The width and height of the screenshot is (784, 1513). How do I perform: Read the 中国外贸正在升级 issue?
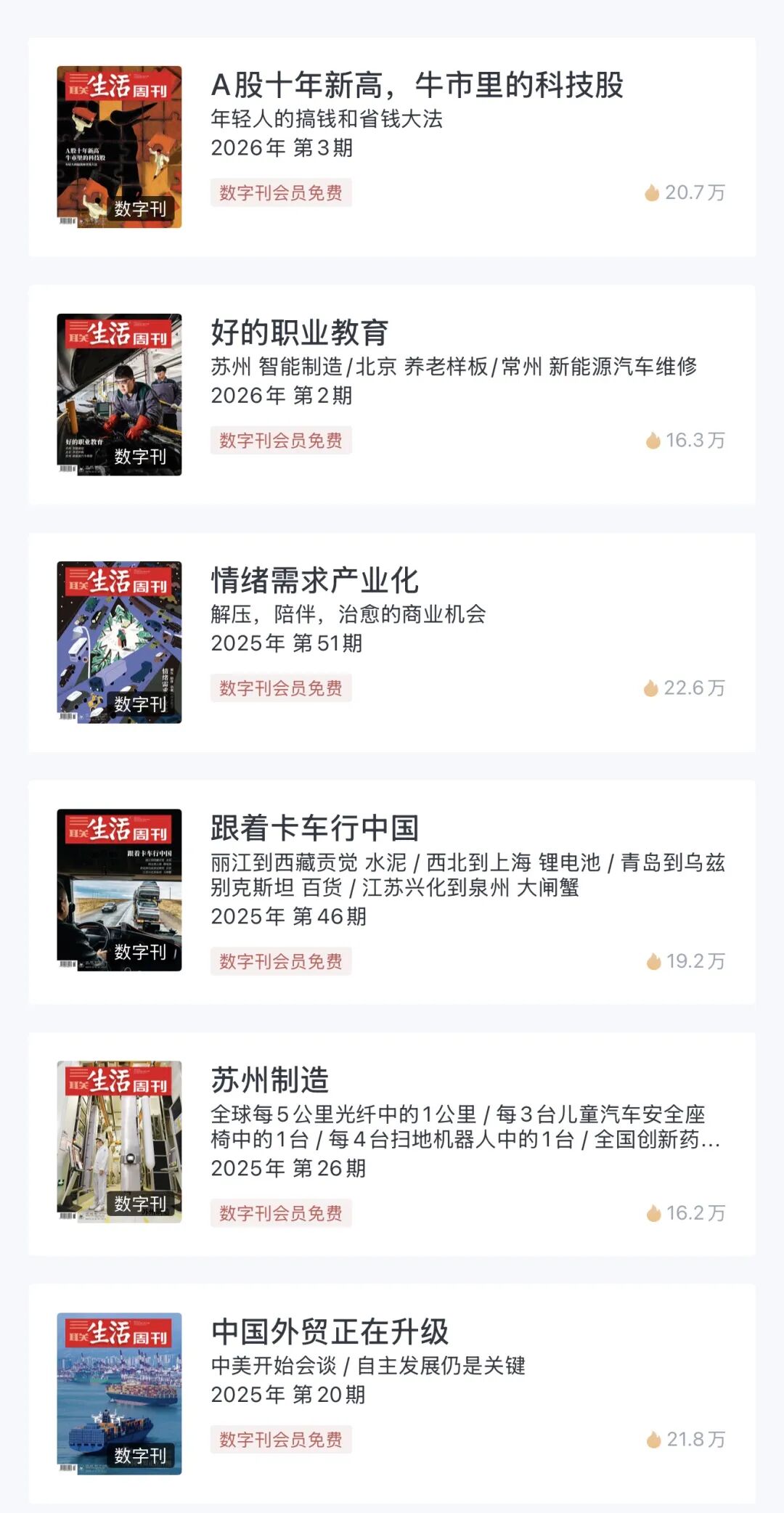tap(330, 1332)
